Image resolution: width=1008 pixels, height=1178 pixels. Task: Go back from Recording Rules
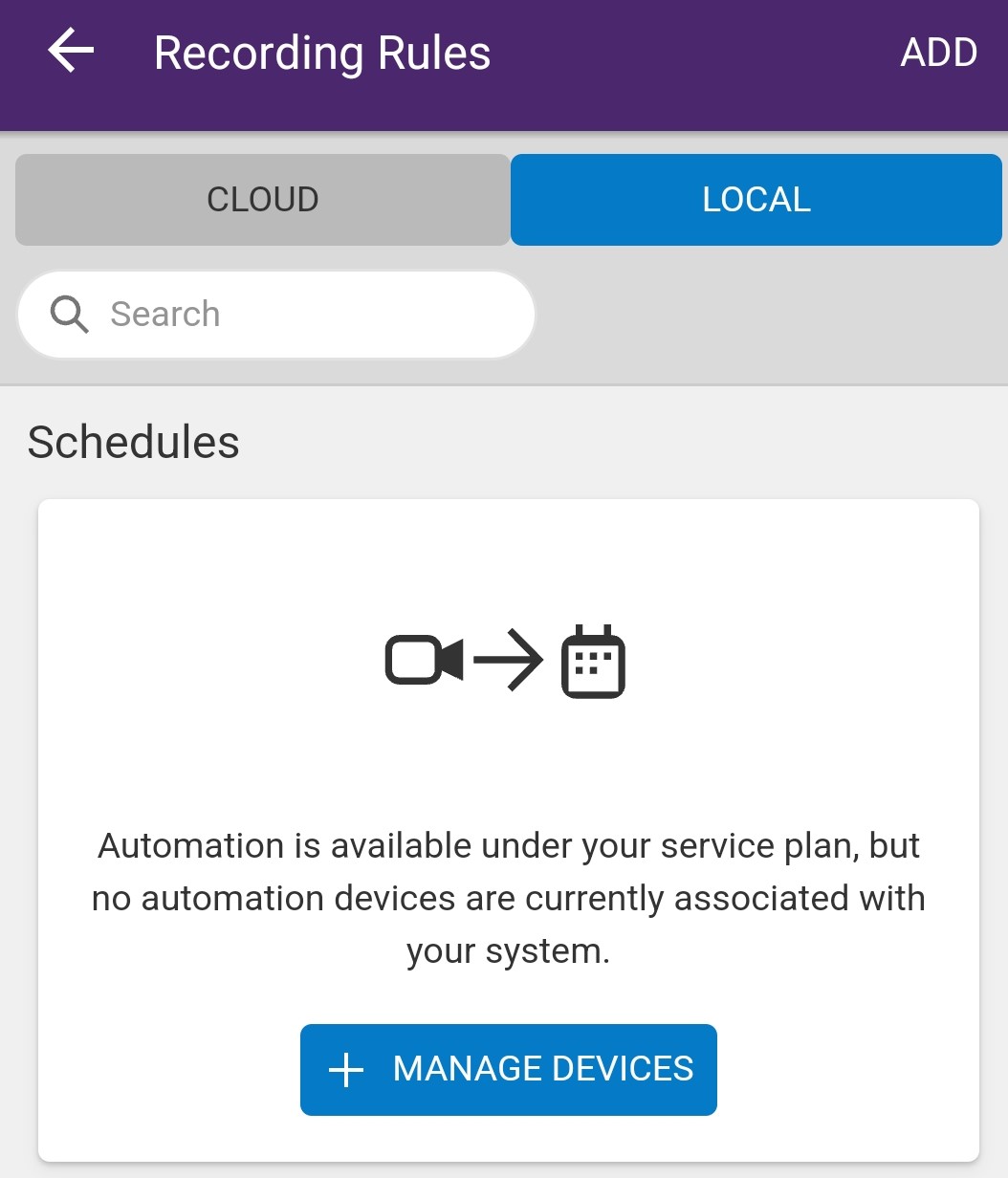click(x=72, y=52)
